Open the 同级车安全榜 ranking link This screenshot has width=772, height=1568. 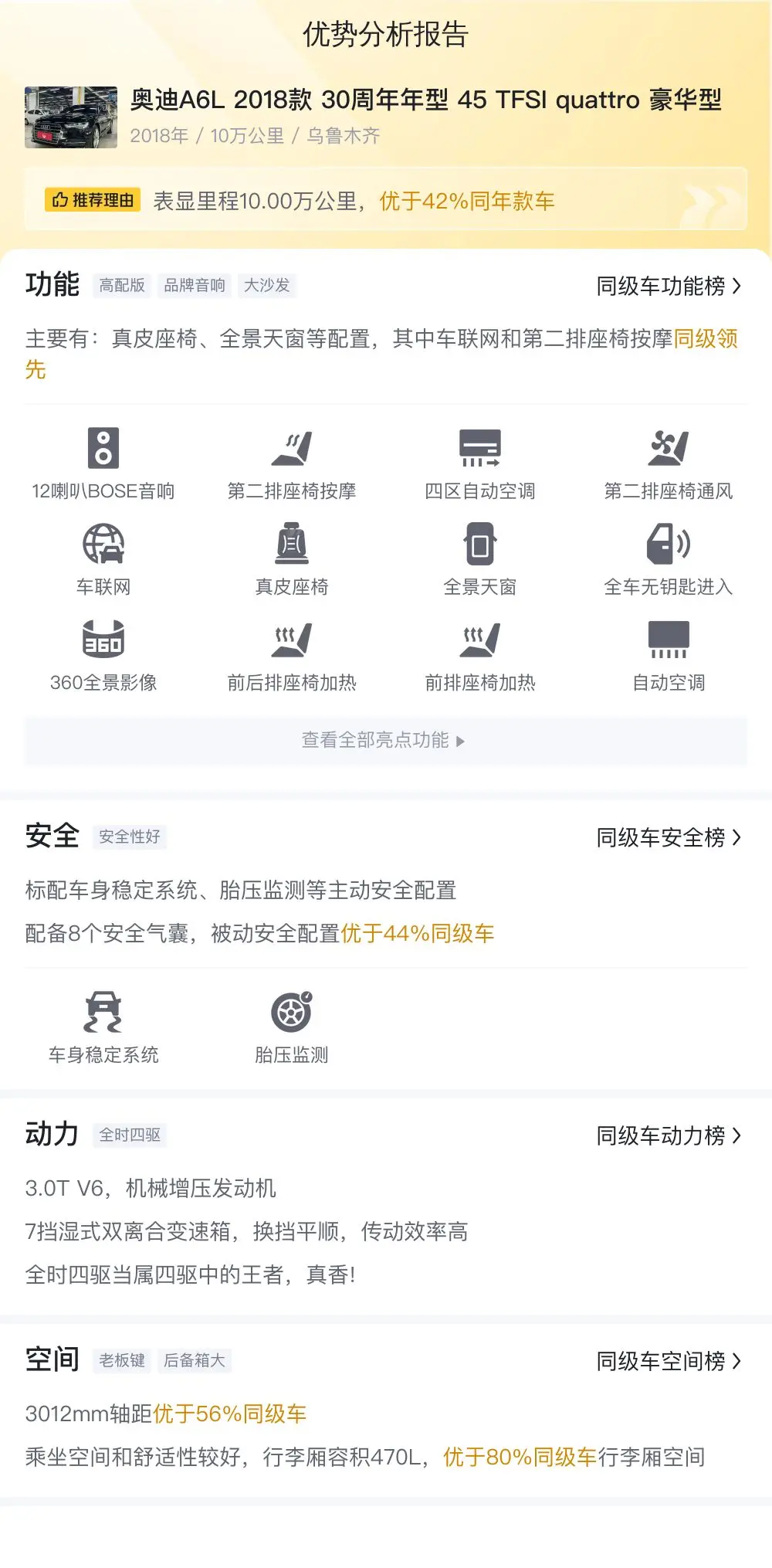(x=669, y=838)
